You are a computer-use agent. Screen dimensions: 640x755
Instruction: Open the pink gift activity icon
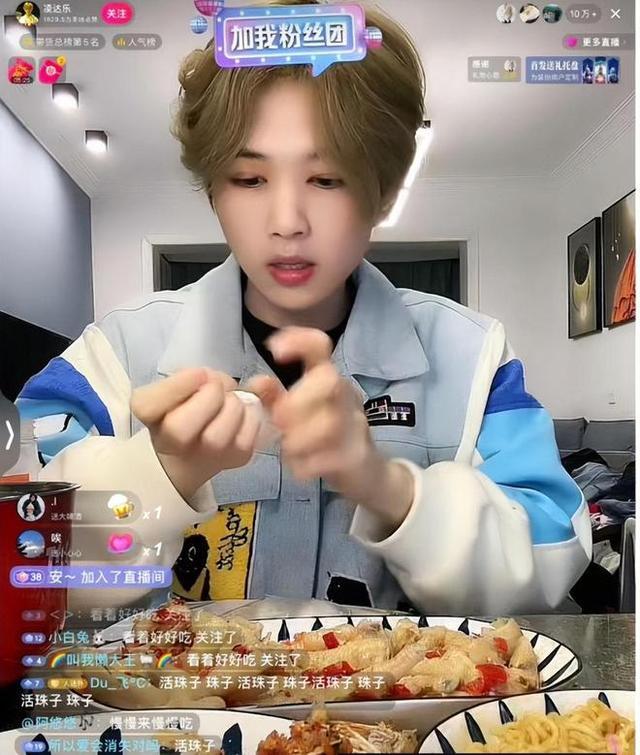[51, 71]
